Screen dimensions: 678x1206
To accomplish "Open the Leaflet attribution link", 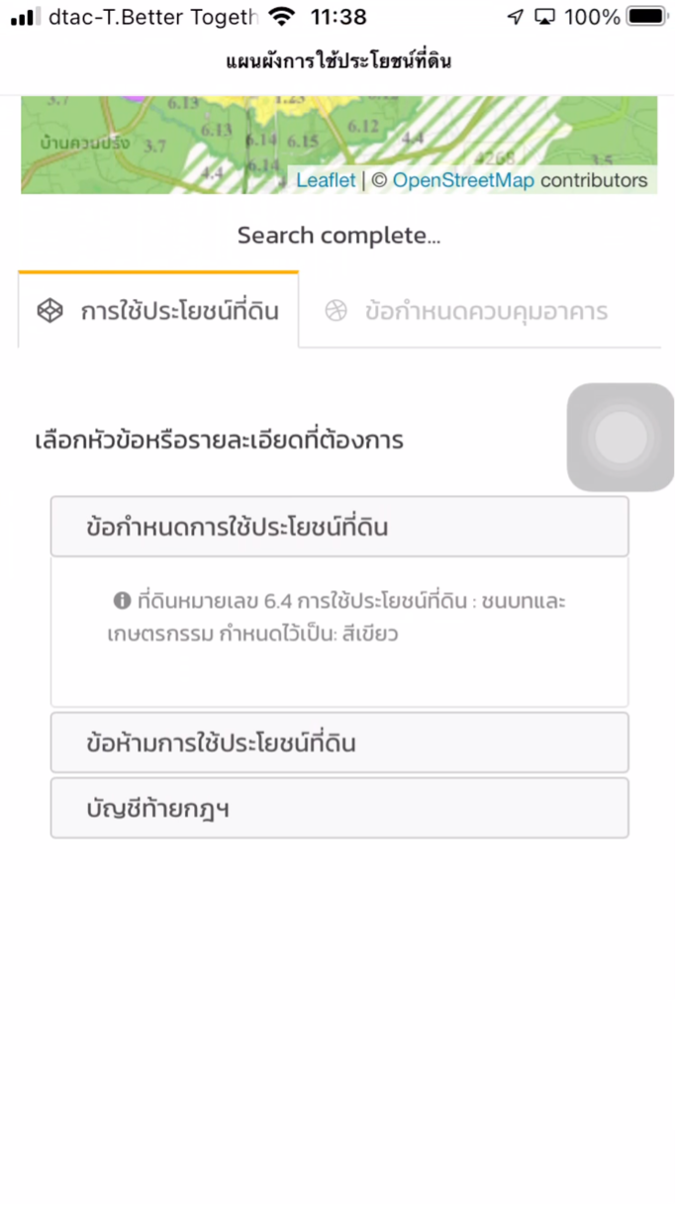I will coord(325,180).
